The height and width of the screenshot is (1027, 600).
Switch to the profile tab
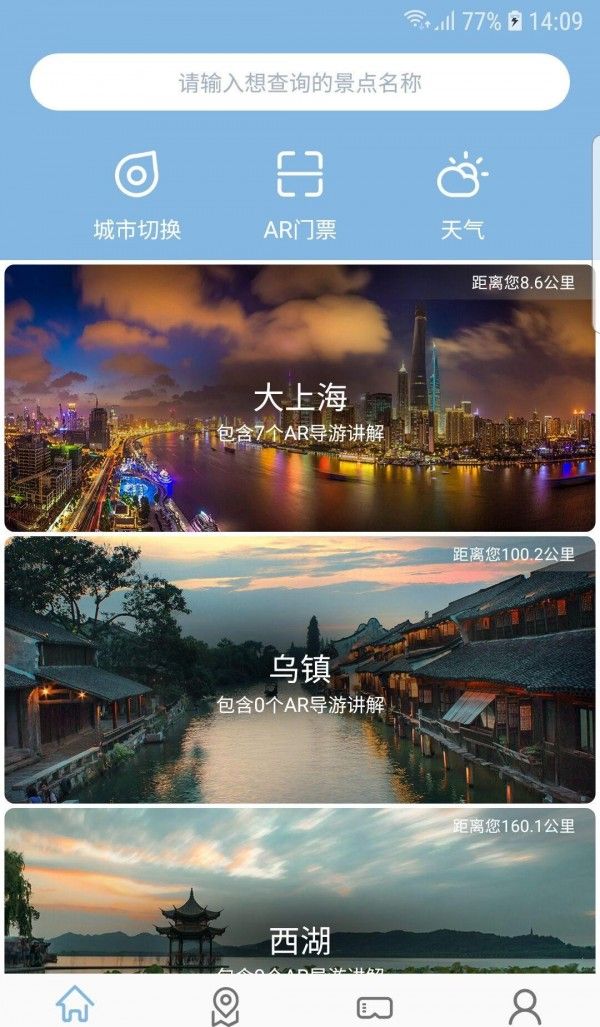524,1004
